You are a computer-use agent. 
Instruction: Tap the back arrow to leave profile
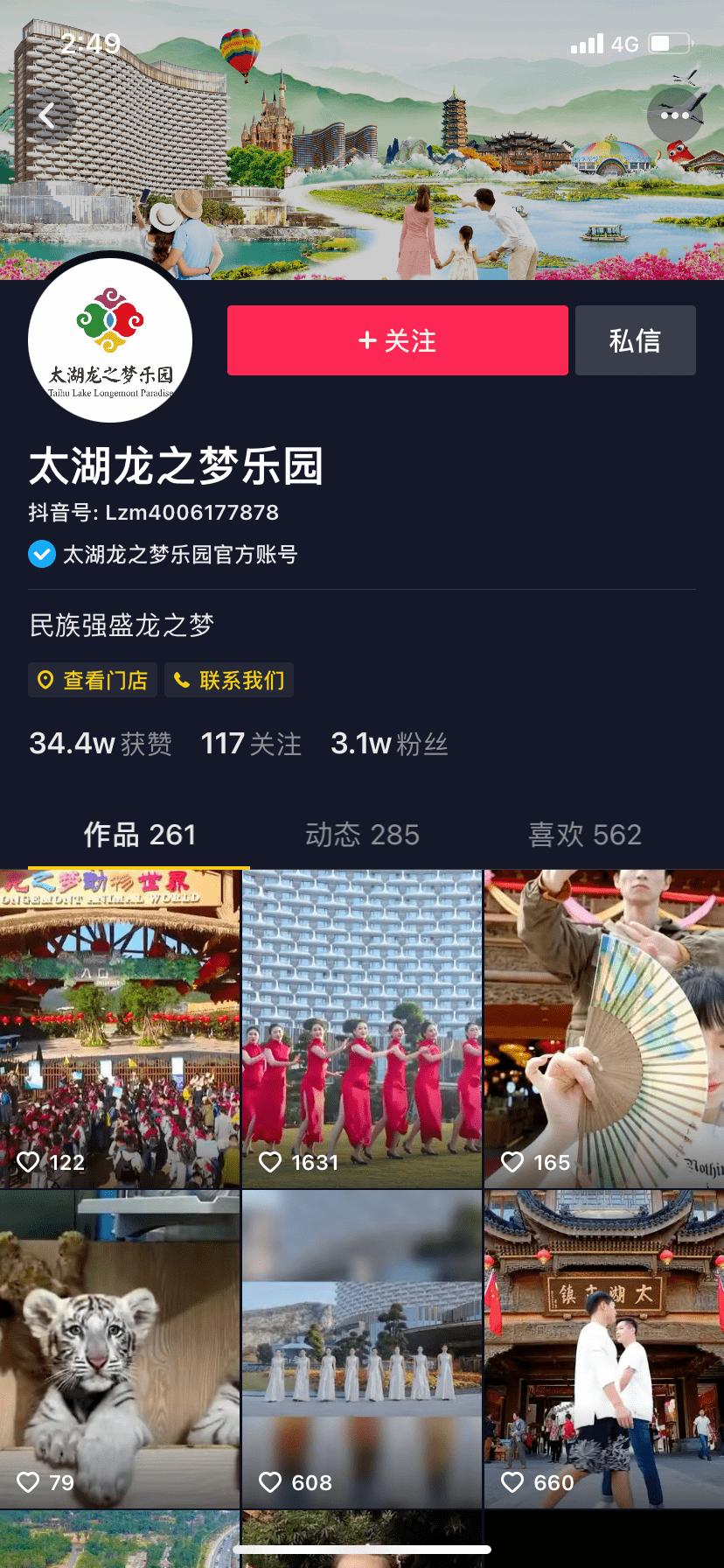pyautogui.click(x=48, y=114)
